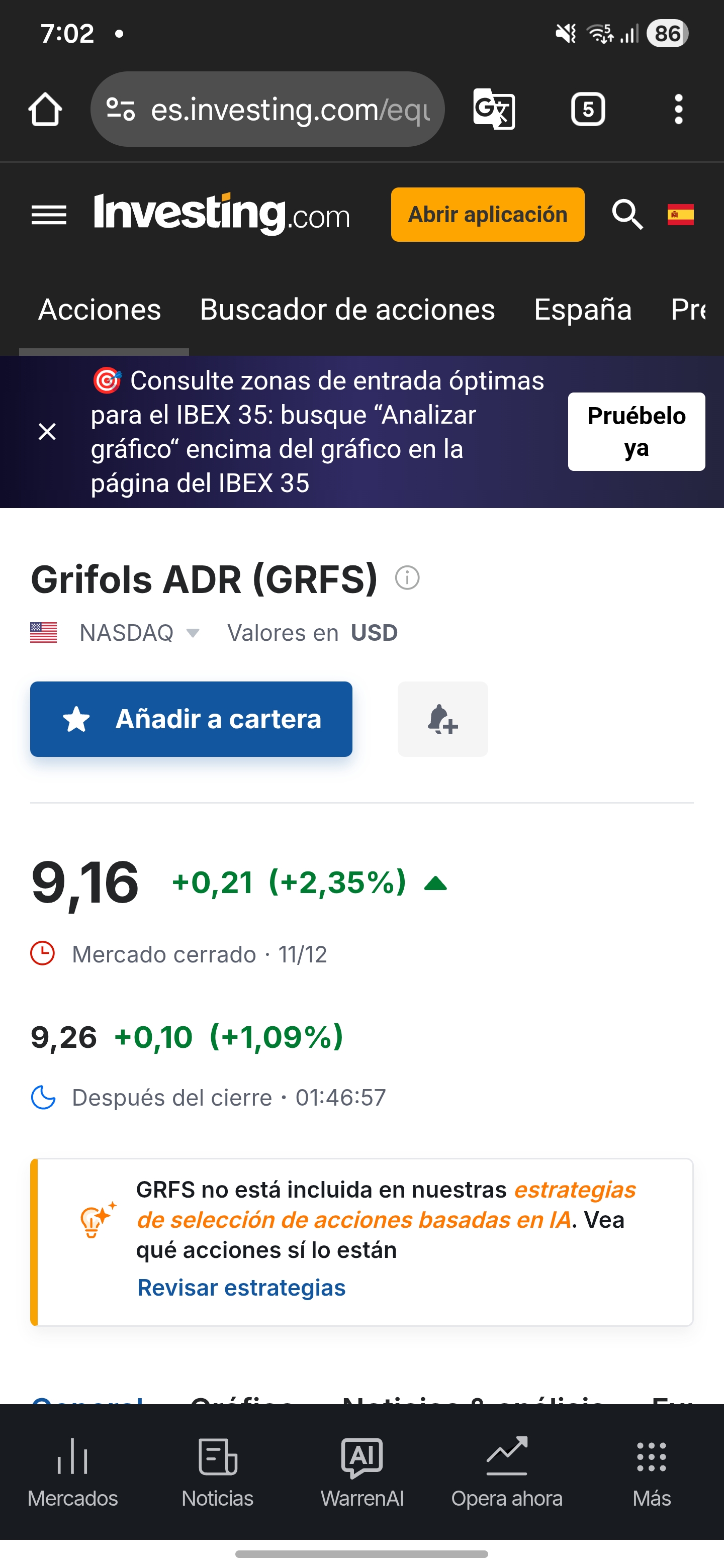
Task: Open the browser three-dot overflow menu
Action: tap(678, 109)
